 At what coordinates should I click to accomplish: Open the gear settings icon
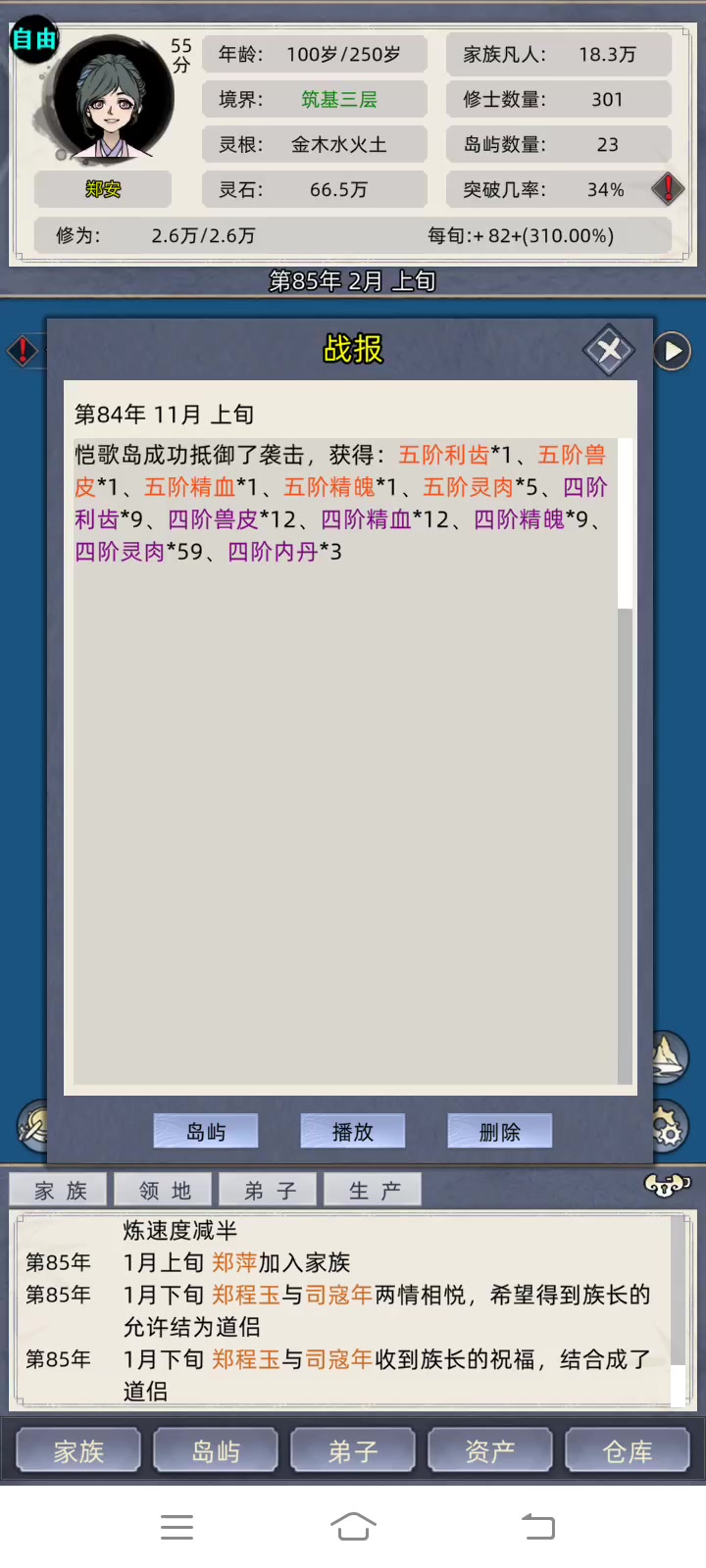click(x=669, y=1127)
